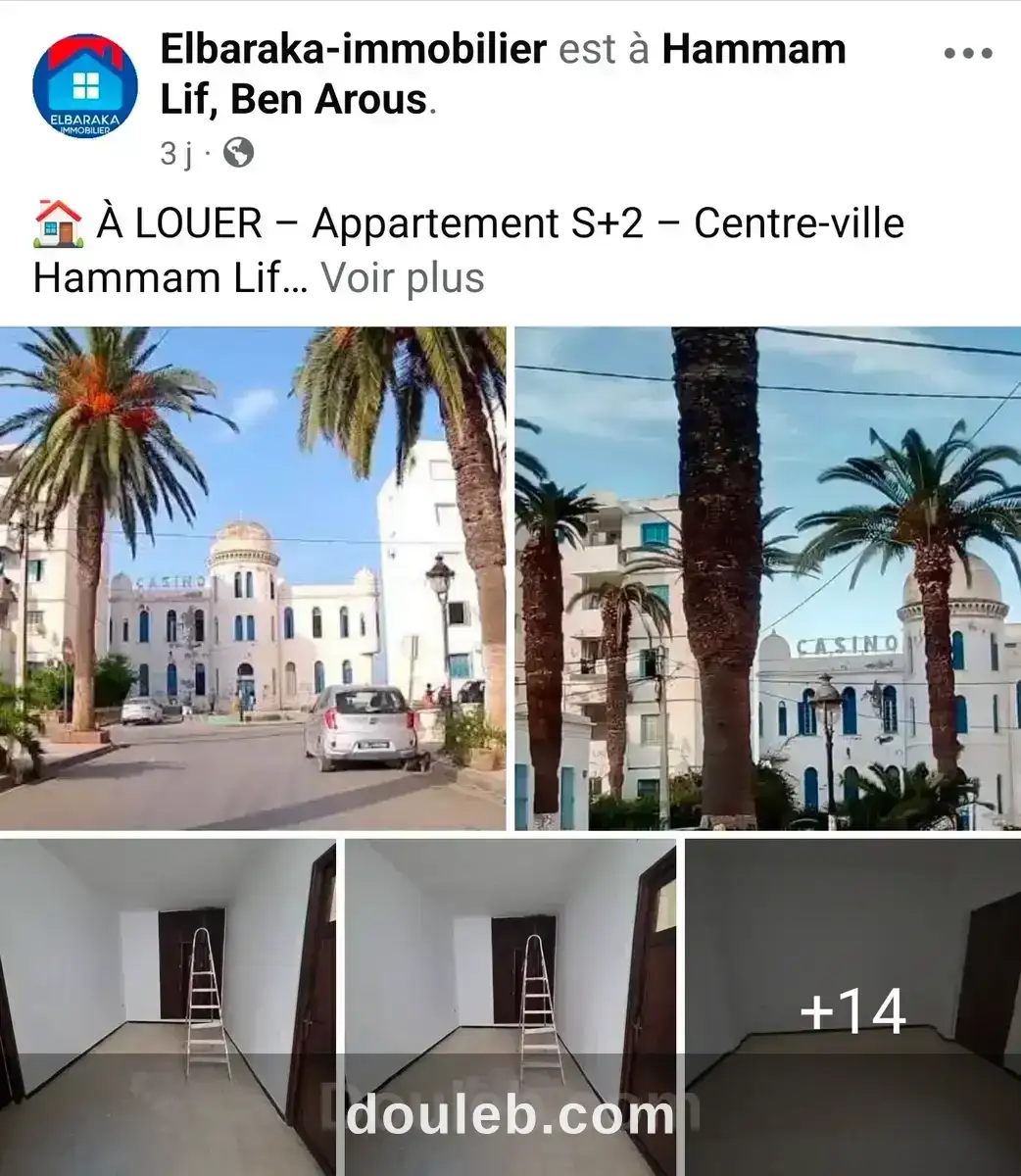The image size is (1021, 1176).
Task: Open the Elbaraka-immobilier page link
Action: [353, 47]
